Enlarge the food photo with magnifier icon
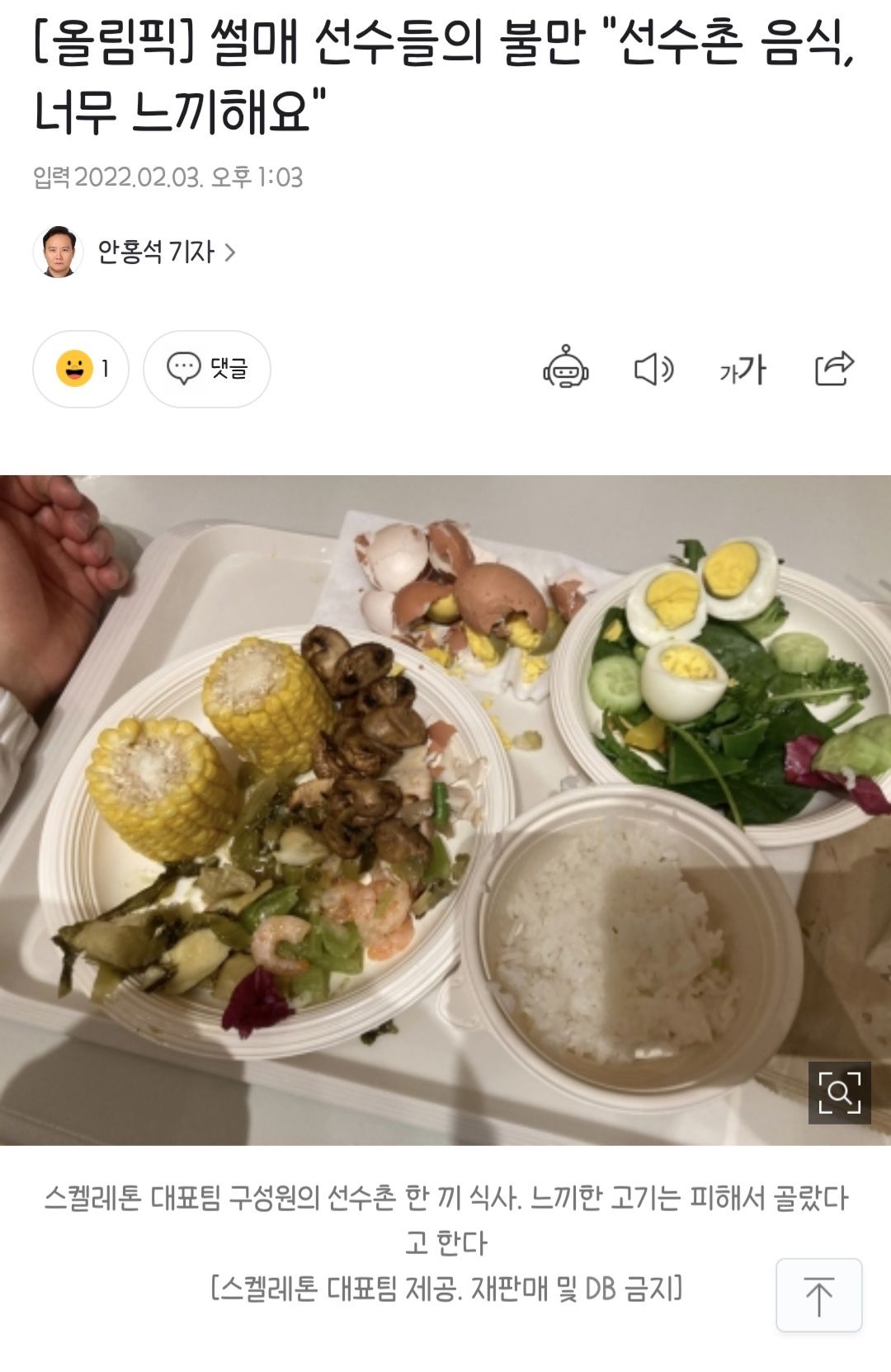This screenshot has width=891, height=1372. [x=839, y=1092]
